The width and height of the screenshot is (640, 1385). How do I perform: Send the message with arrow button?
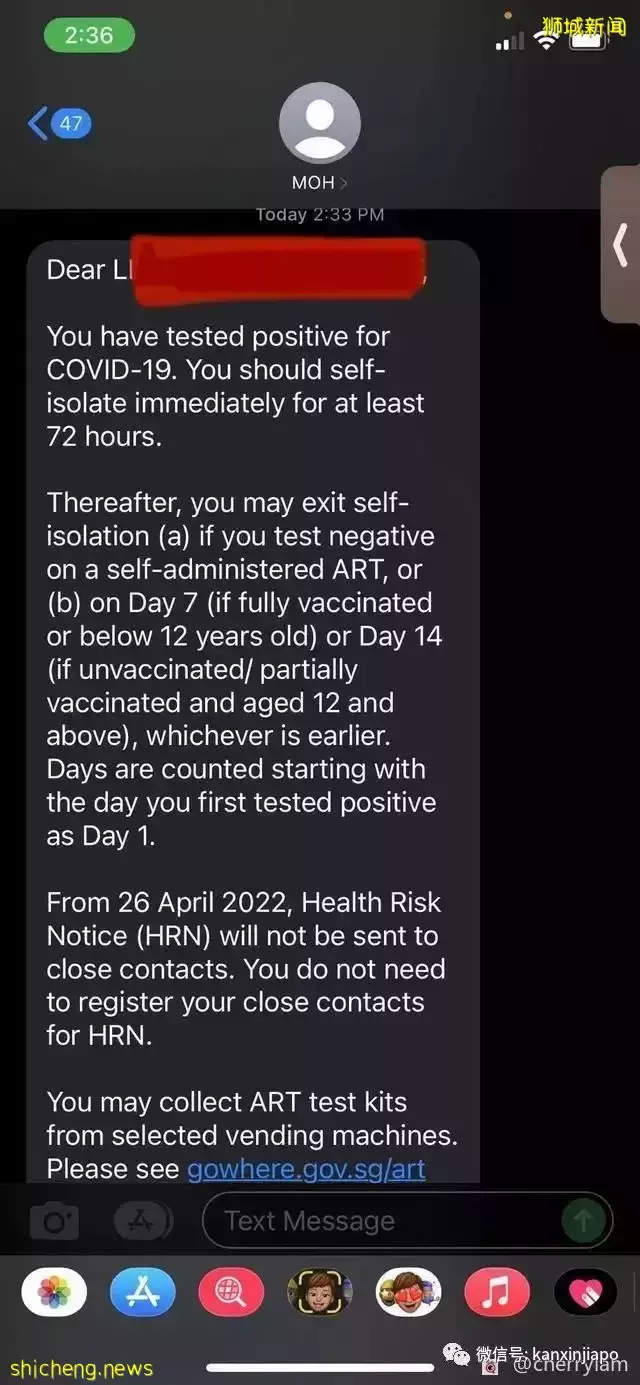tap(580, 1220)
